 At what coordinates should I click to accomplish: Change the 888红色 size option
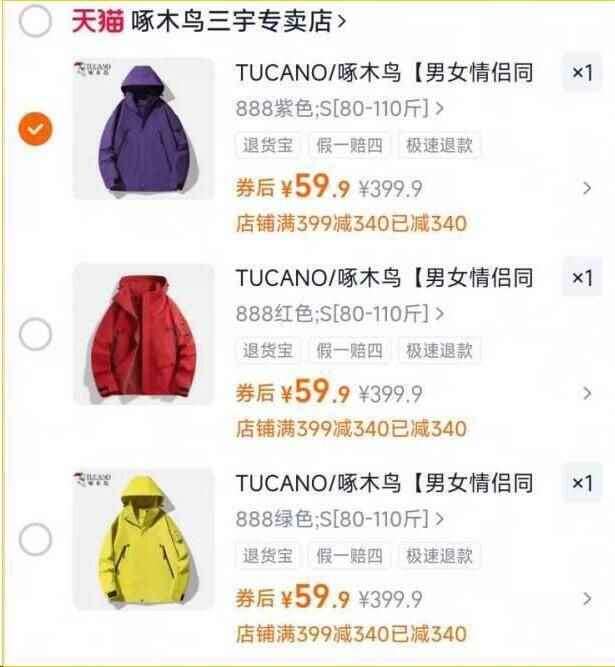click(x=340, y=313)
